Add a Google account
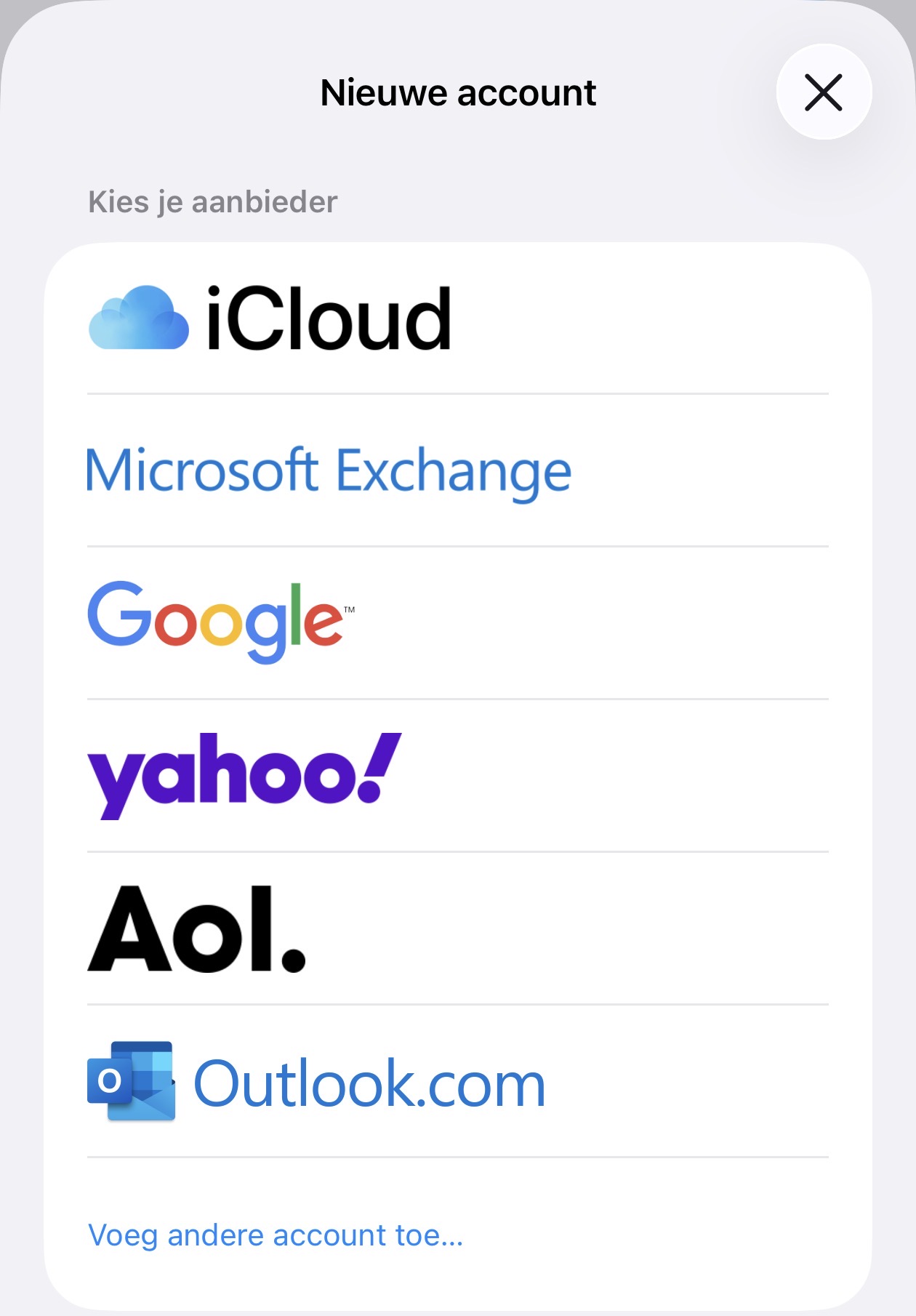This screenshot has width=916, height=1316. 221,622
